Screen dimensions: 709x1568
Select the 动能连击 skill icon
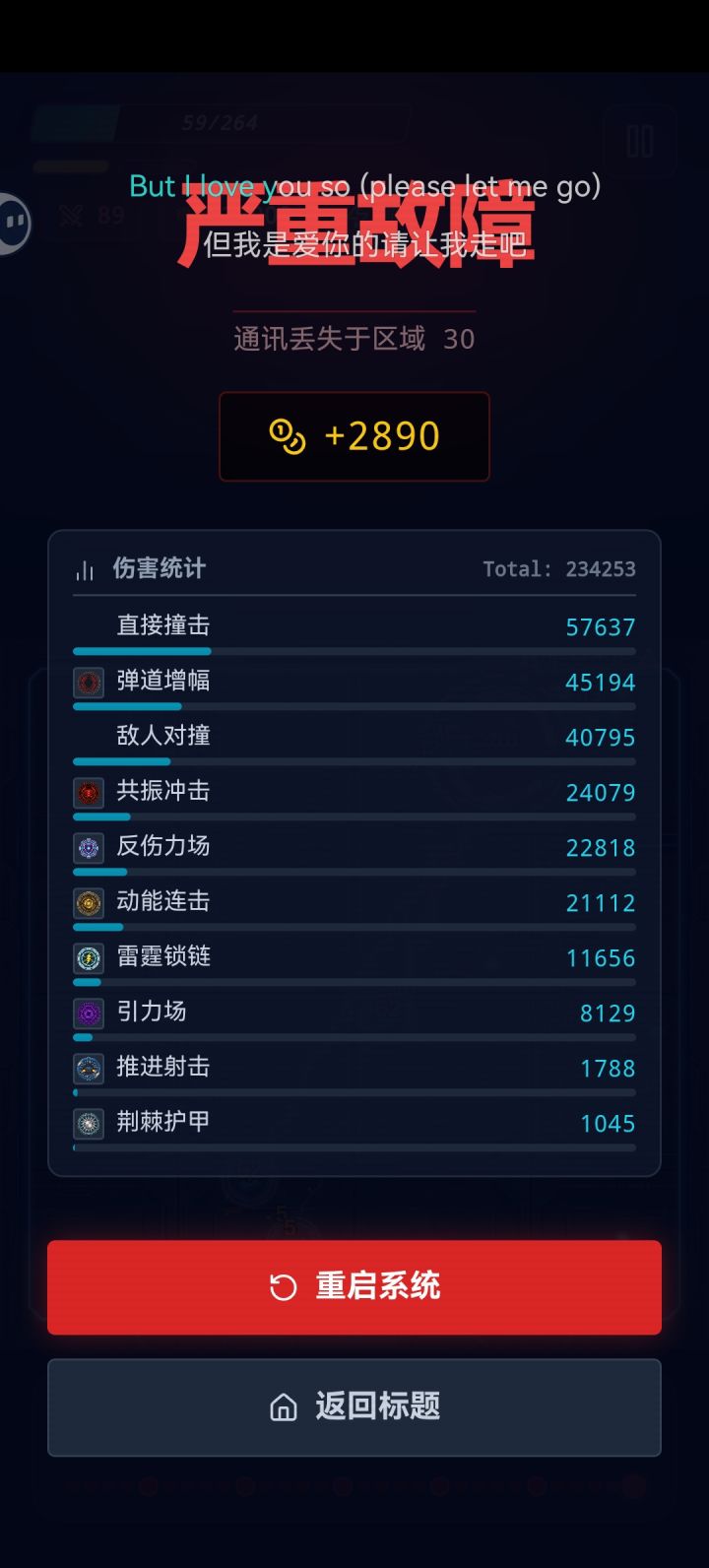[89, 902]
